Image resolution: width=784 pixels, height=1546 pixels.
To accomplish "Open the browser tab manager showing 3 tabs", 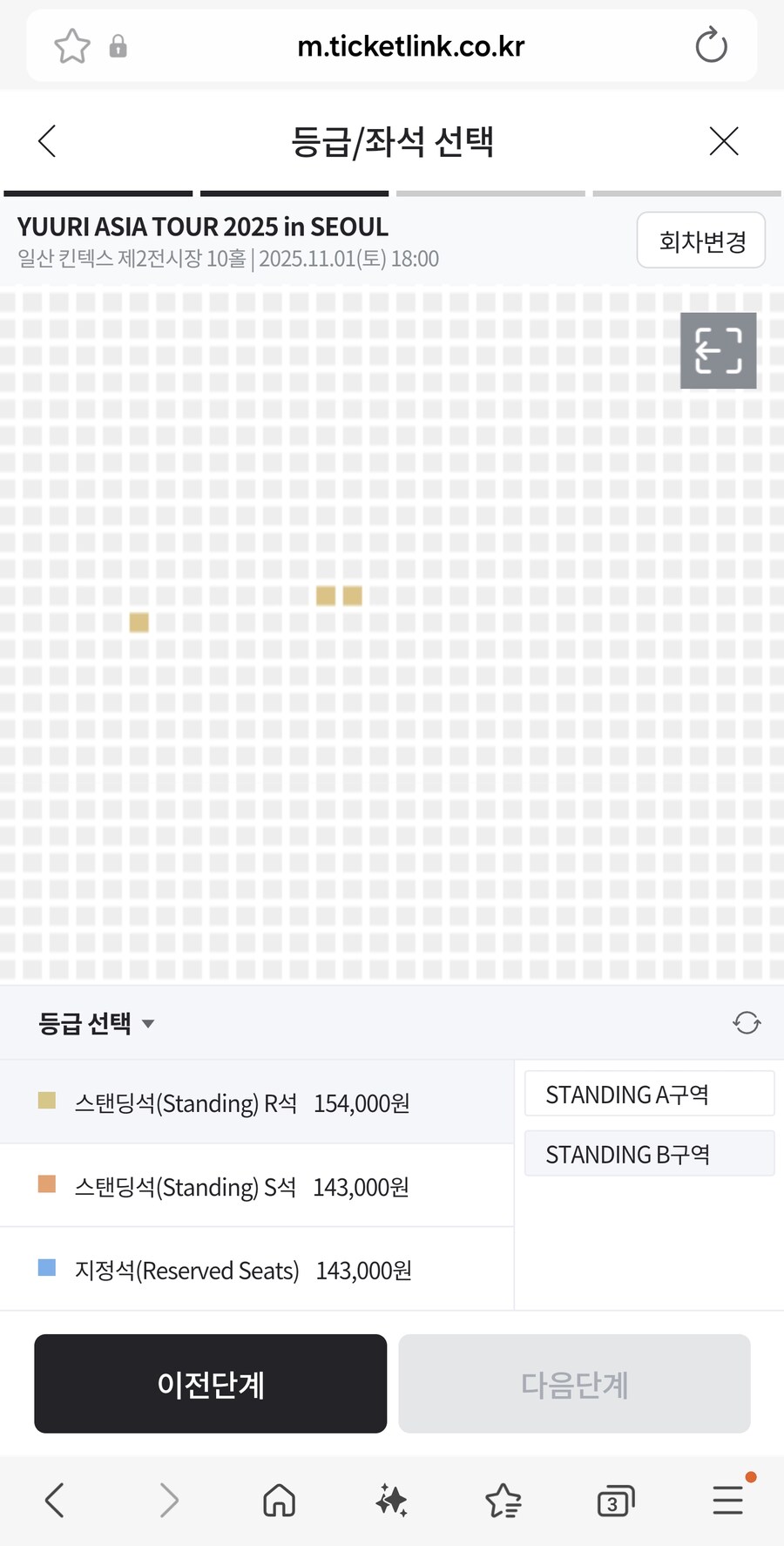I will click(615, 1501).
